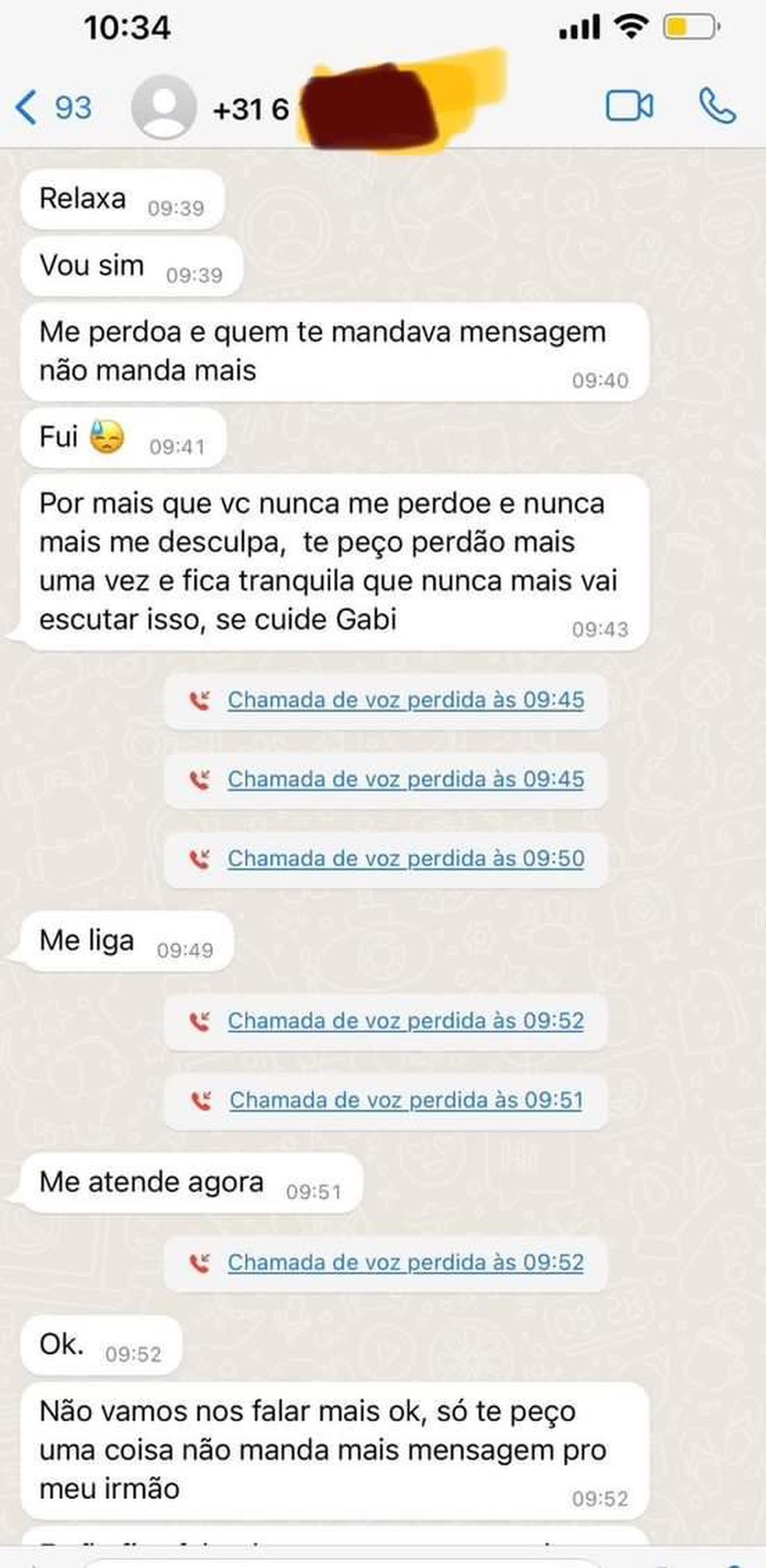Tap the missed voice call at 09:51
This screenshot has width=766, height=1568.
pos(405,1100)
